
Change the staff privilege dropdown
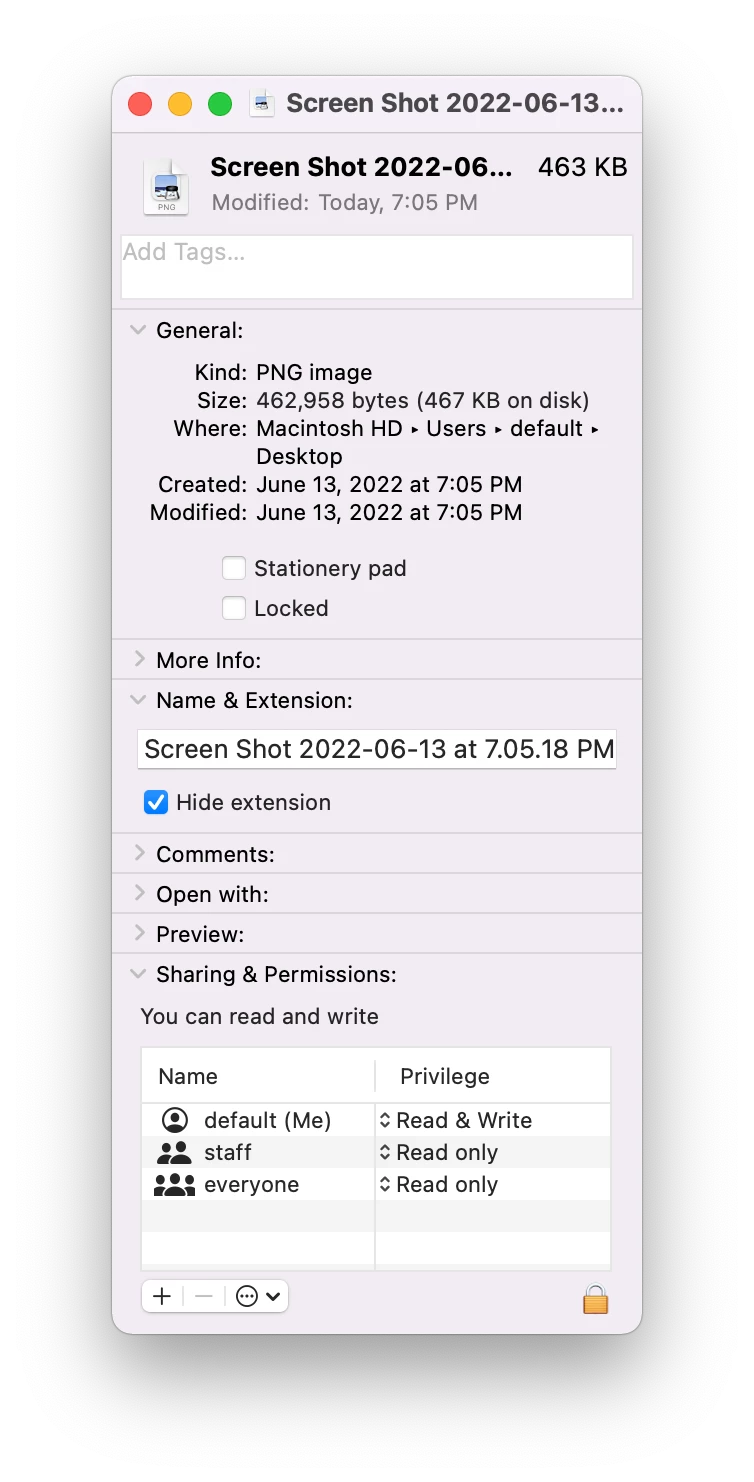438,1152
